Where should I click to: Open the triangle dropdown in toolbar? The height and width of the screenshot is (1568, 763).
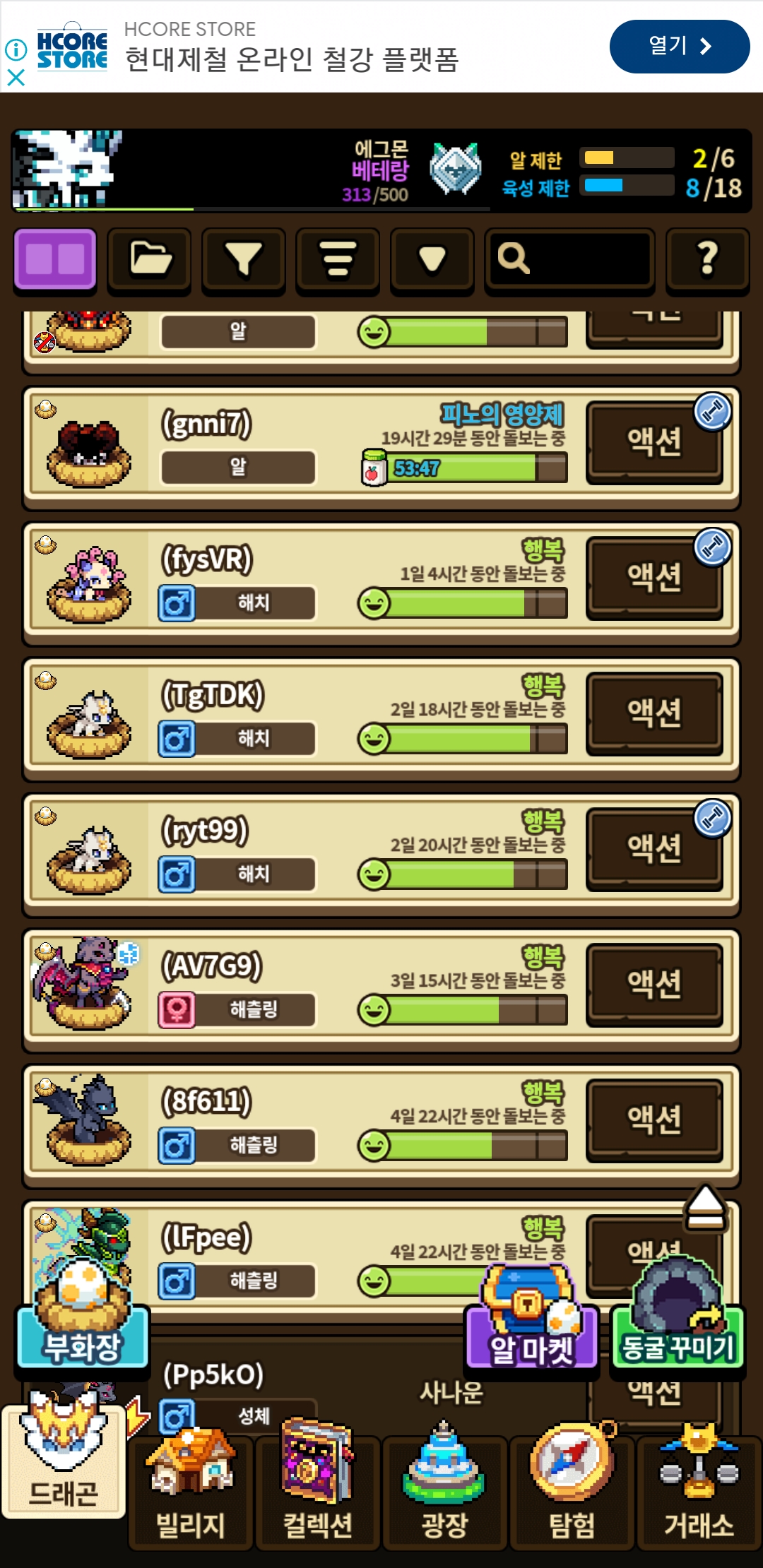click(x=432, y=259)
